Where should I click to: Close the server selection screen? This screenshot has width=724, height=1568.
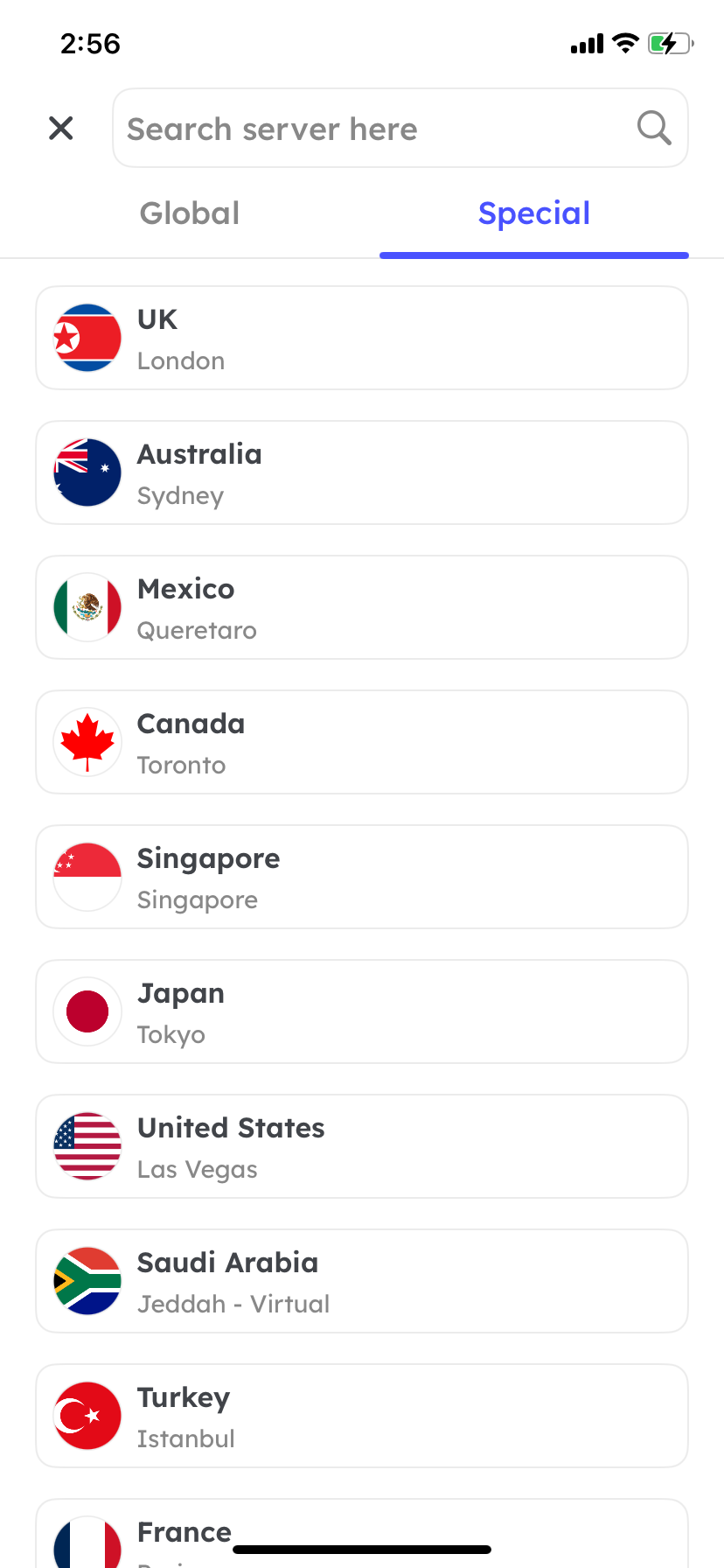(x=61, y=129)
